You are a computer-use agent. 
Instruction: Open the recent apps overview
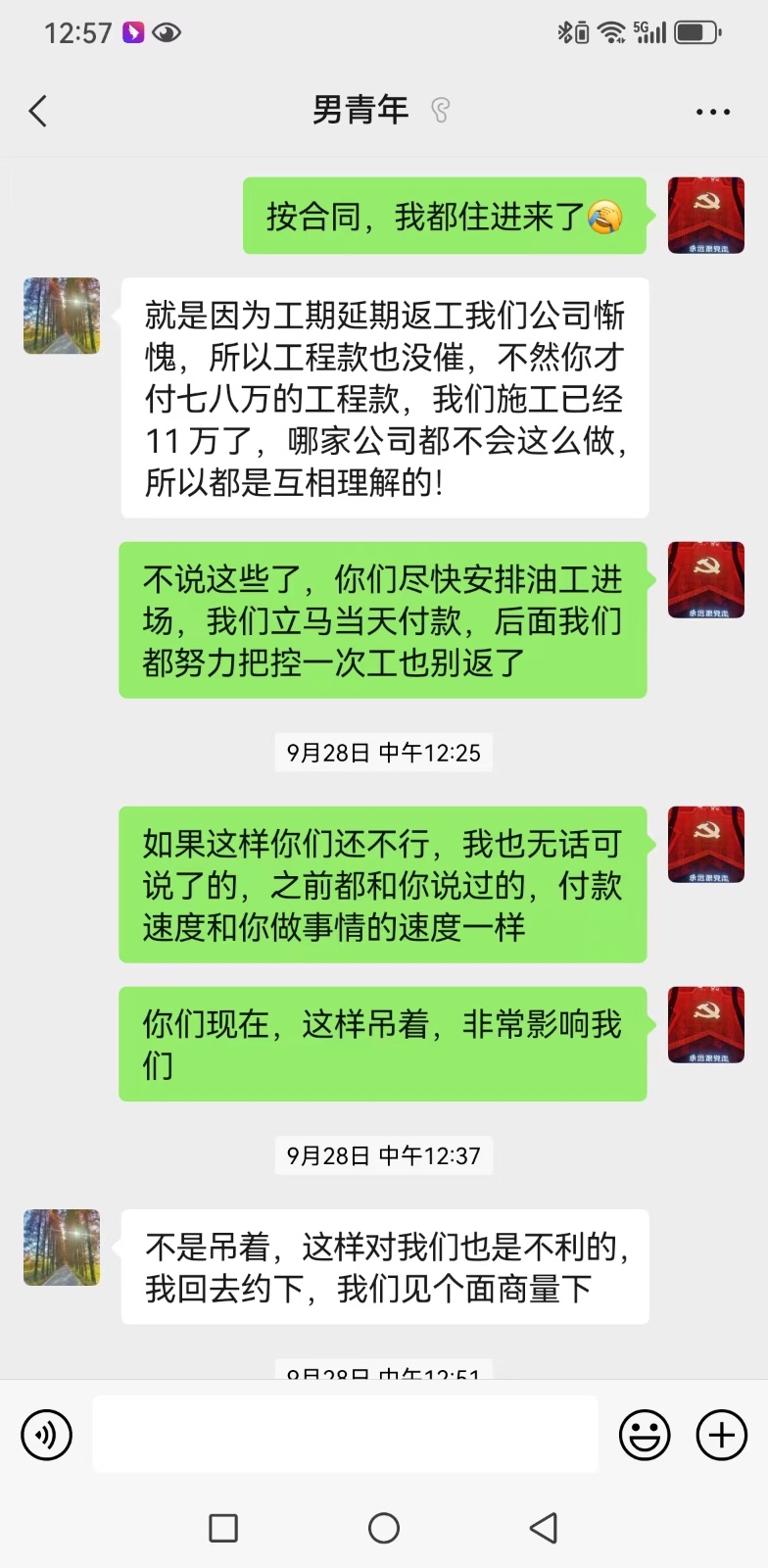[x=223, y=1527]
